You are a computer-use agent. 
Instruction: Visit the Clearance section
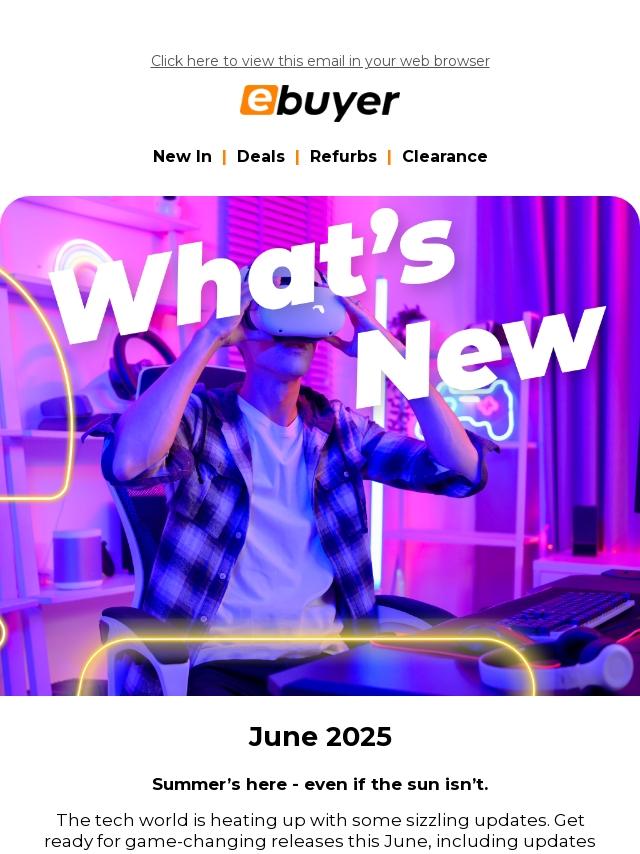point(444,157)
